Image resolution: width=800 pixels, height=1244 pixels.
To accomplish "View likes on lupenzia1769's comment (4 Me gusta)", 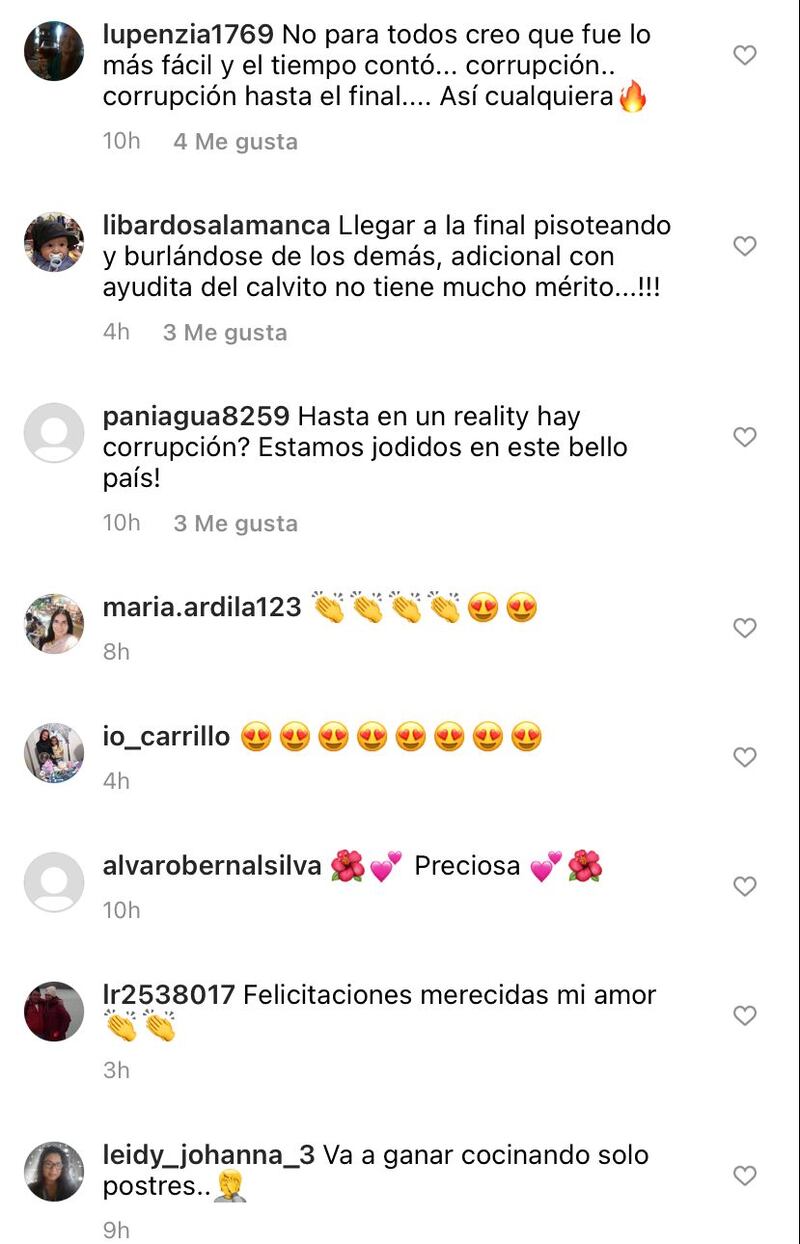I will 235,142.
